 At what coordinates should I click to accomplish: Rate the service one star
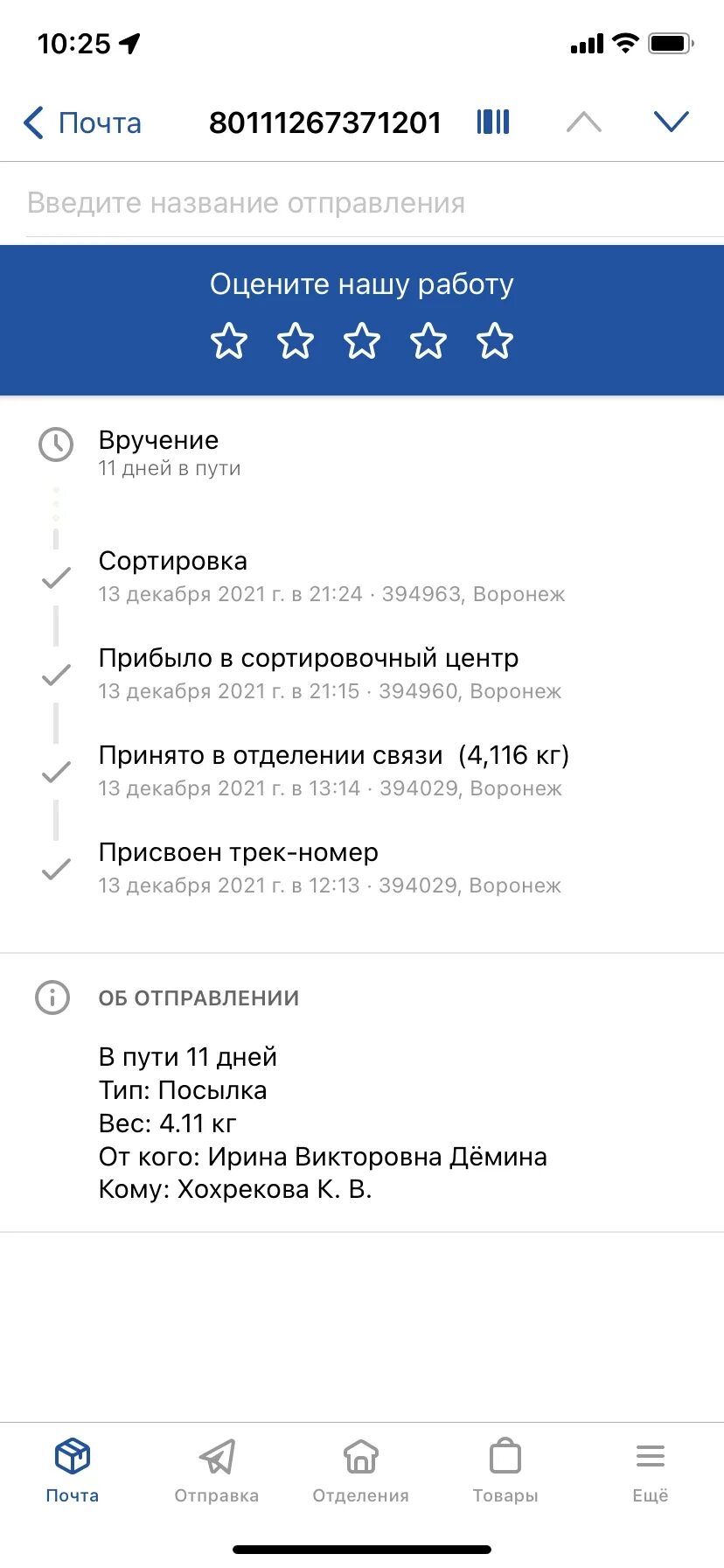tap(229, 341)
